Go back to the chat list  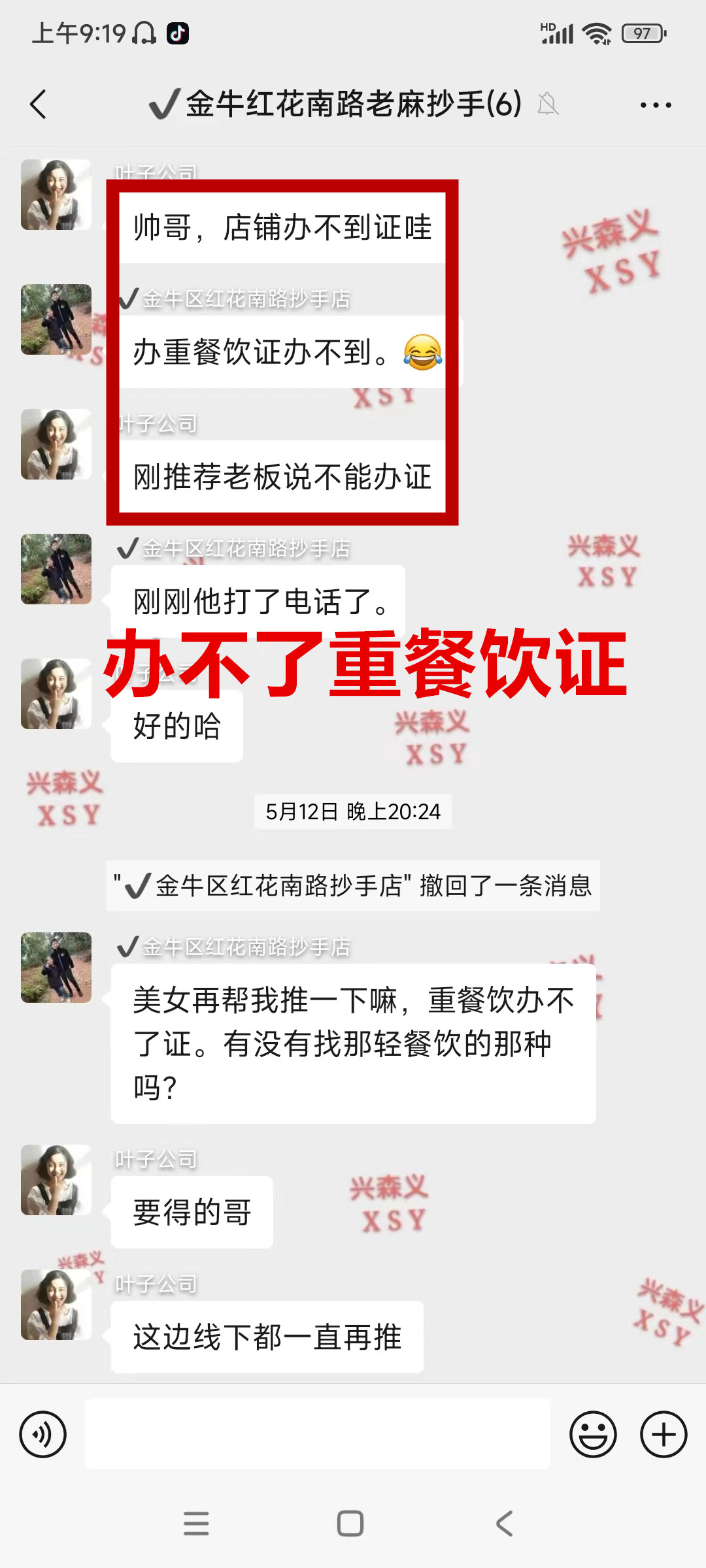point(39,105)
